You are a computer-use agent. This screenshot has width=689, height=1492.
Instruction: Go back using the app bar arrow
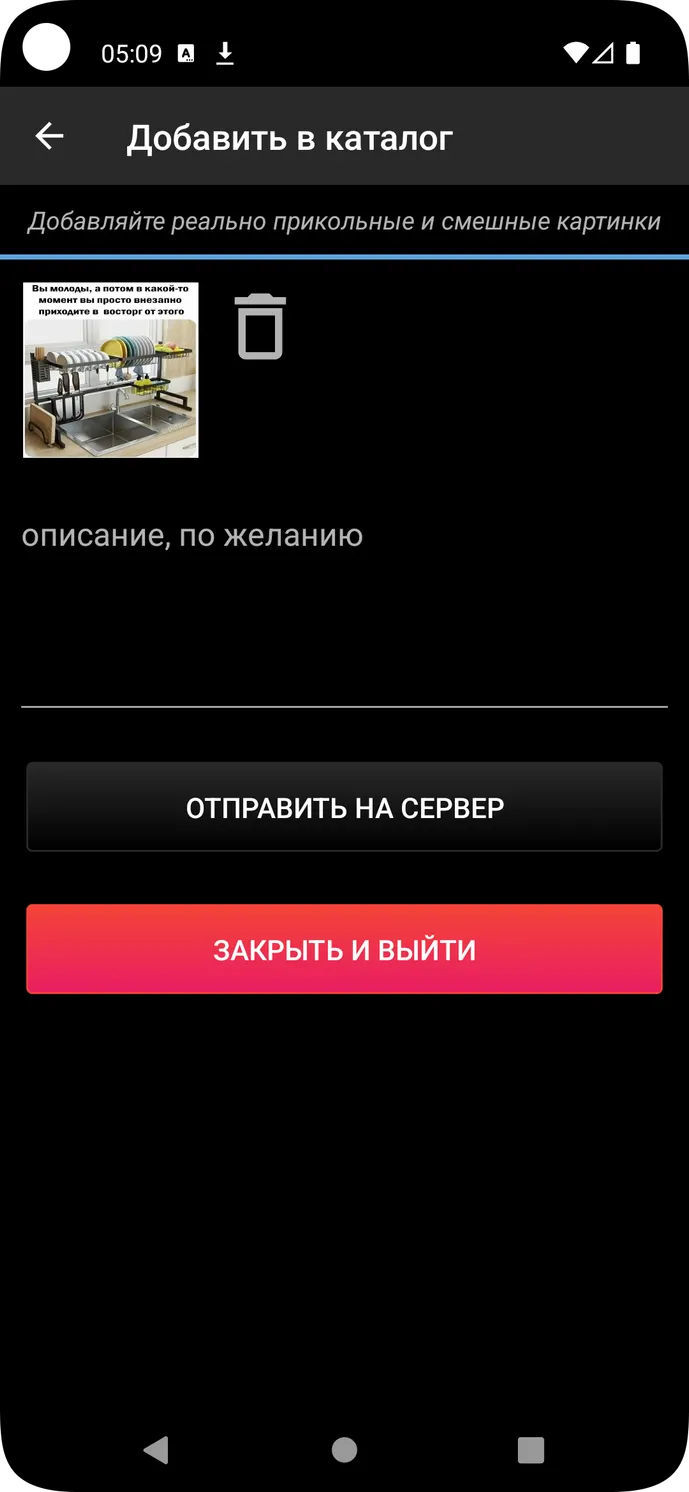coord(49,136)
